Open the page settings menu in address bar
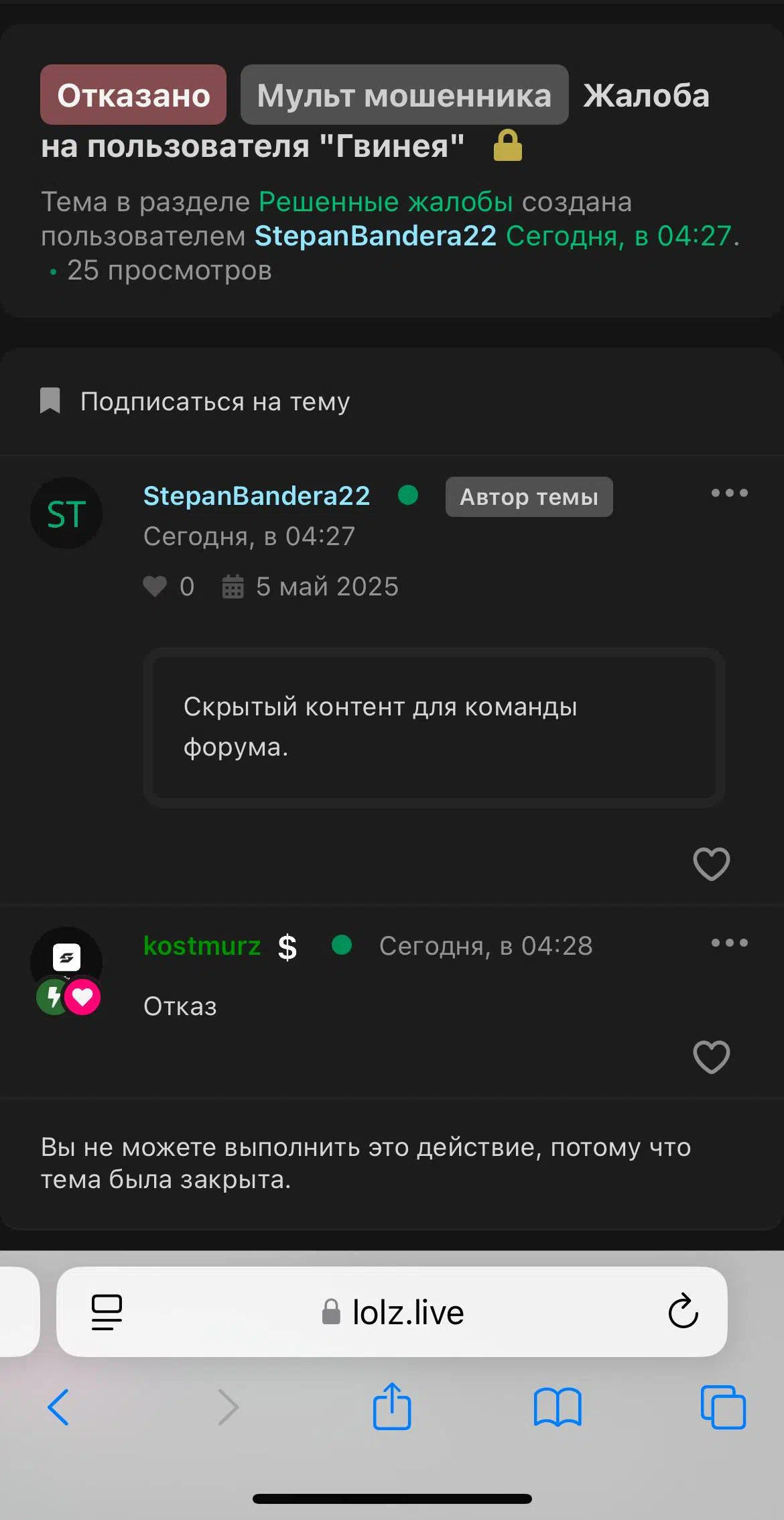784x1520 pixels. click(107, 1311)
